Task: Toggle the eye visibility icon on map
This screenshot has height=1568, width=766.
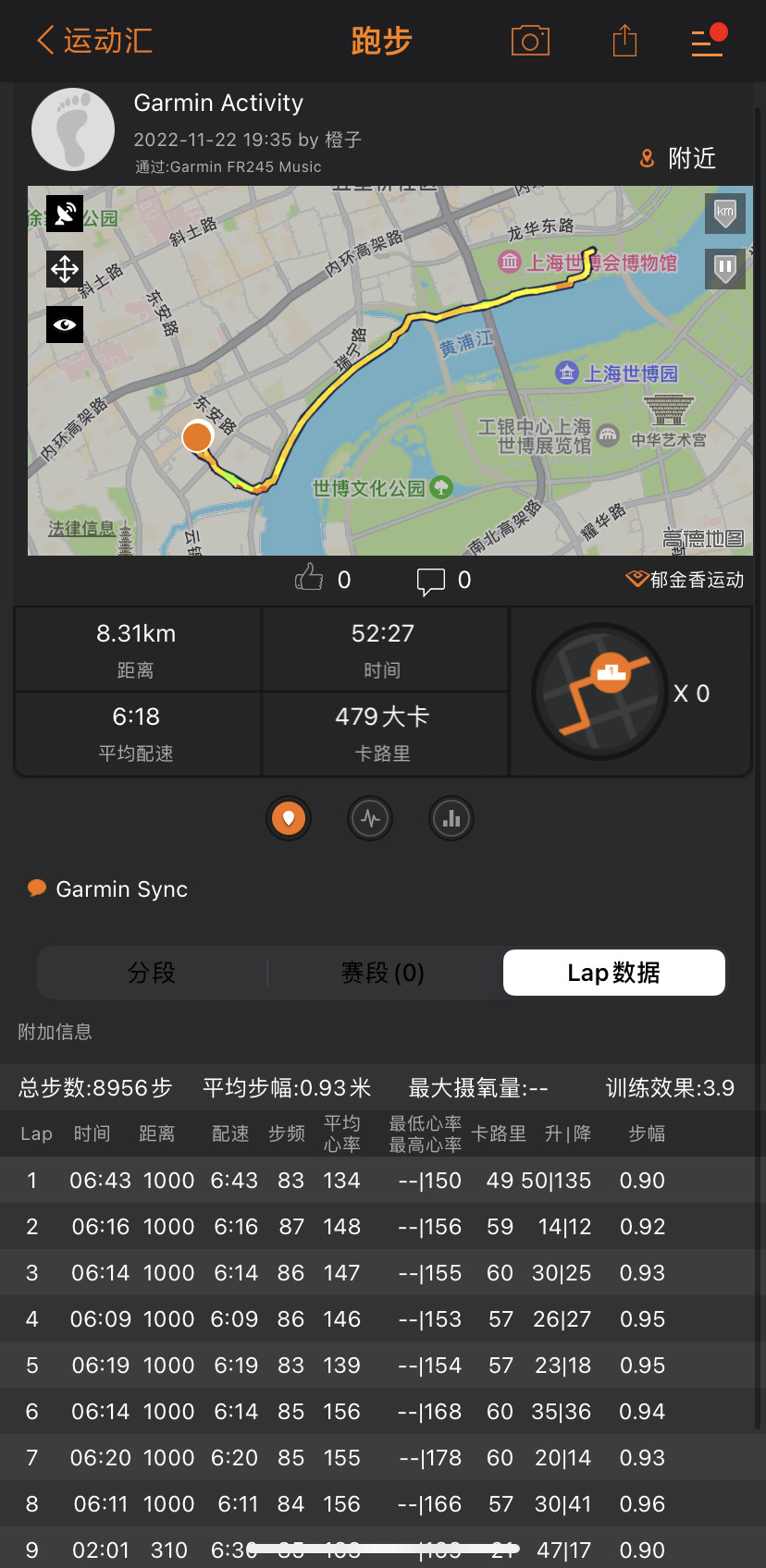Action: (65, 325)
